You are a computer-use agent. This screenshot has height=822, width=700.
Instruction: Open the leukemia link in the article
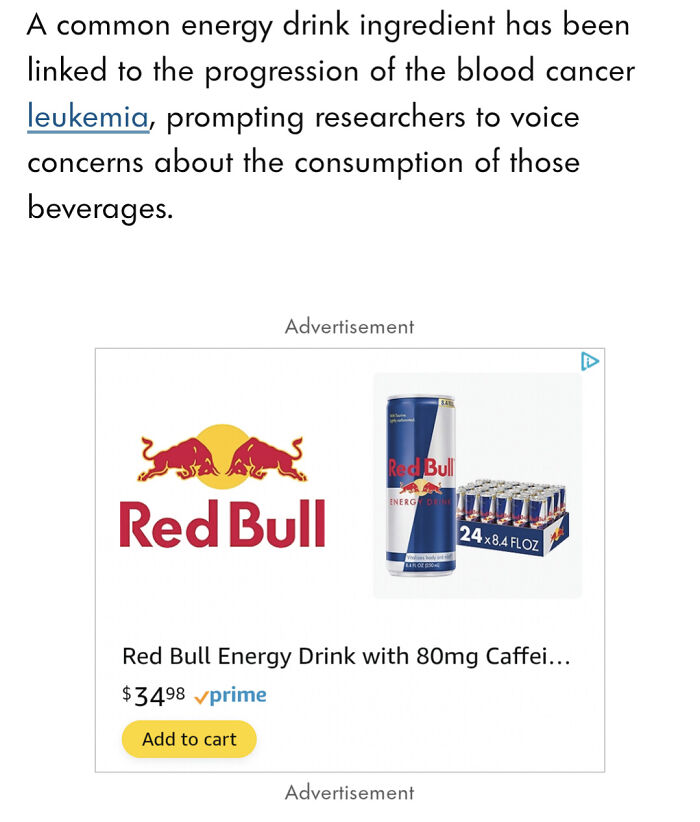coord(88,118)
